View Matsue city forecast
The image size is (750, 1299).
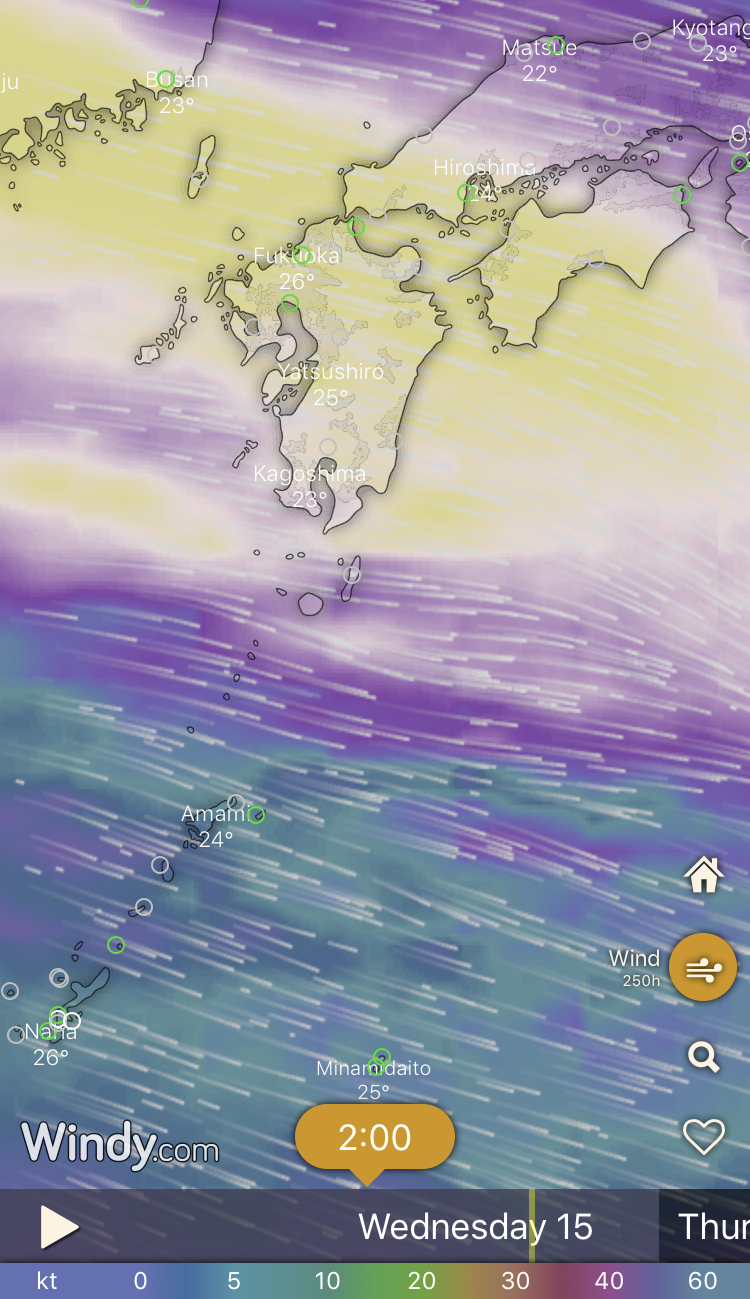click(x=540, y=58)
